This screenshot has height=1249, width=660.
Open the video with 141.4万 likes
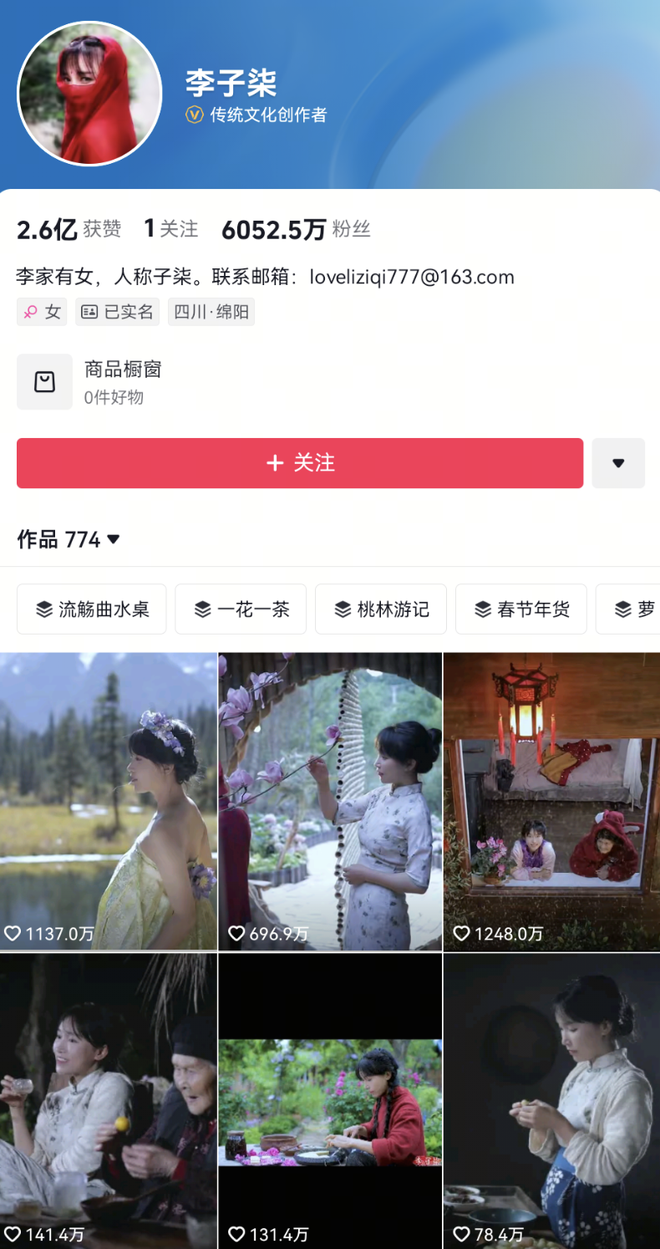[x=108, y=1100]
